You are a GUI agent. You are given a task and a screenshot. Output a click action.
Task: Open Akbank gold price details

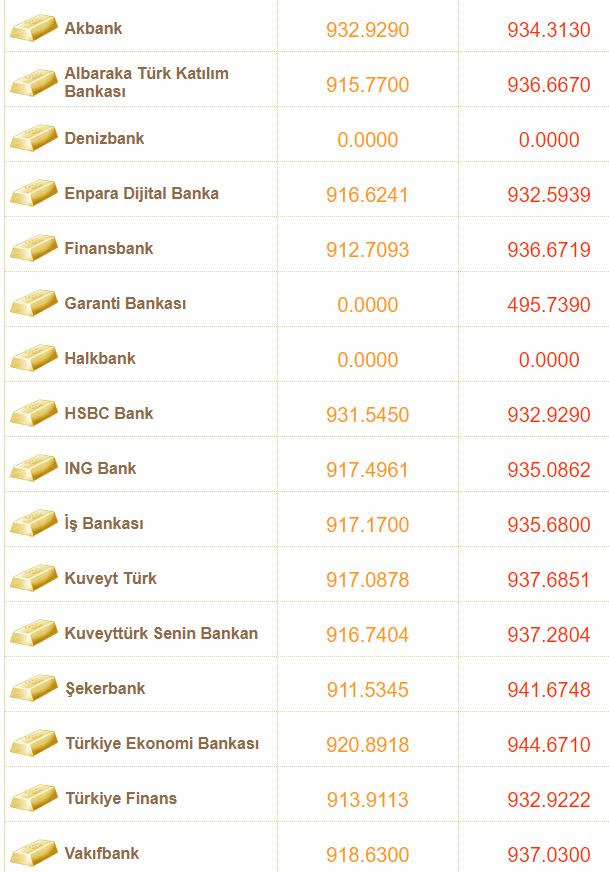(x=93, y=29)
